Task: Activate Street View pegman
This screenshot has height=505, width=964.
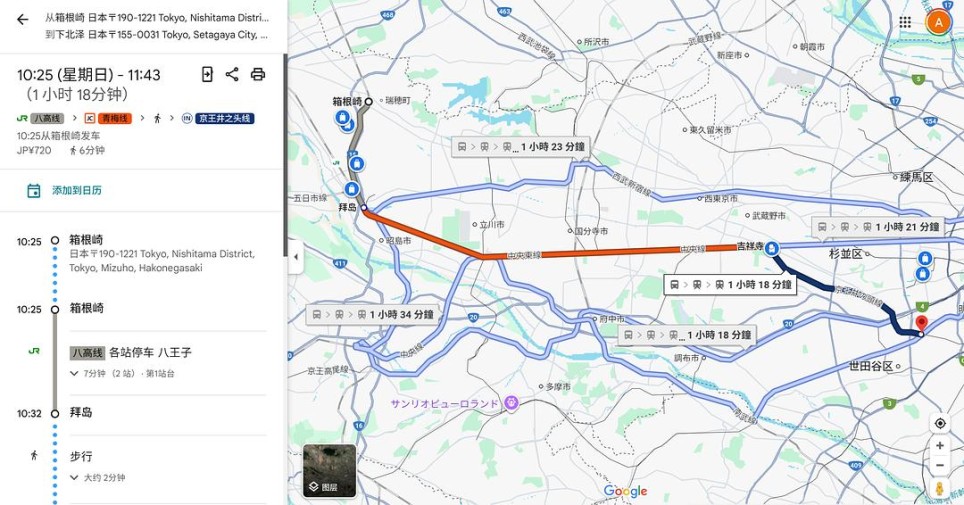Action: point(939,489)
